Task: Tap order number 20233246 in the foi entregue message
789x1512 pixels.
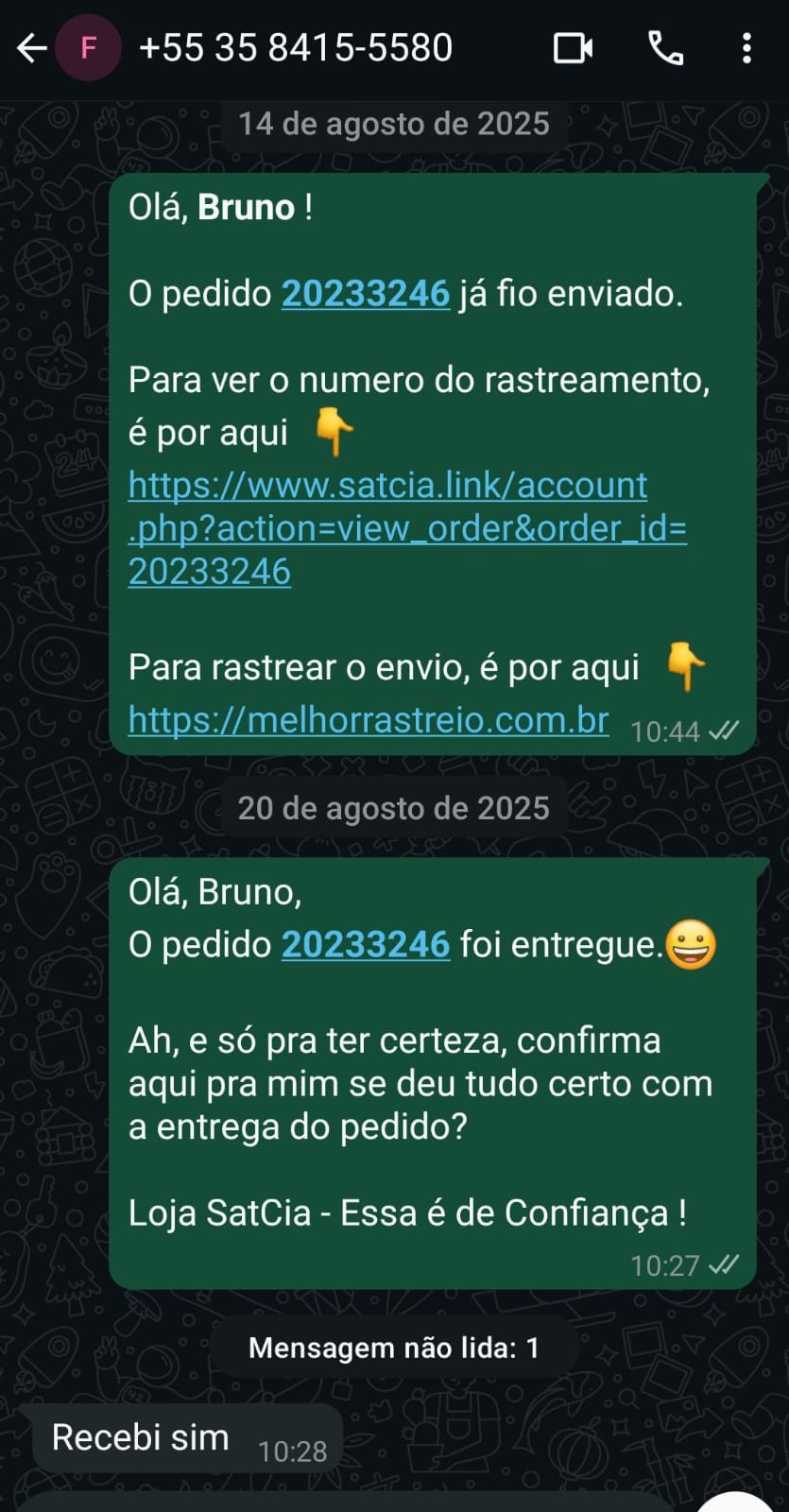Action: pyautogui.click(x=366, y=944)
